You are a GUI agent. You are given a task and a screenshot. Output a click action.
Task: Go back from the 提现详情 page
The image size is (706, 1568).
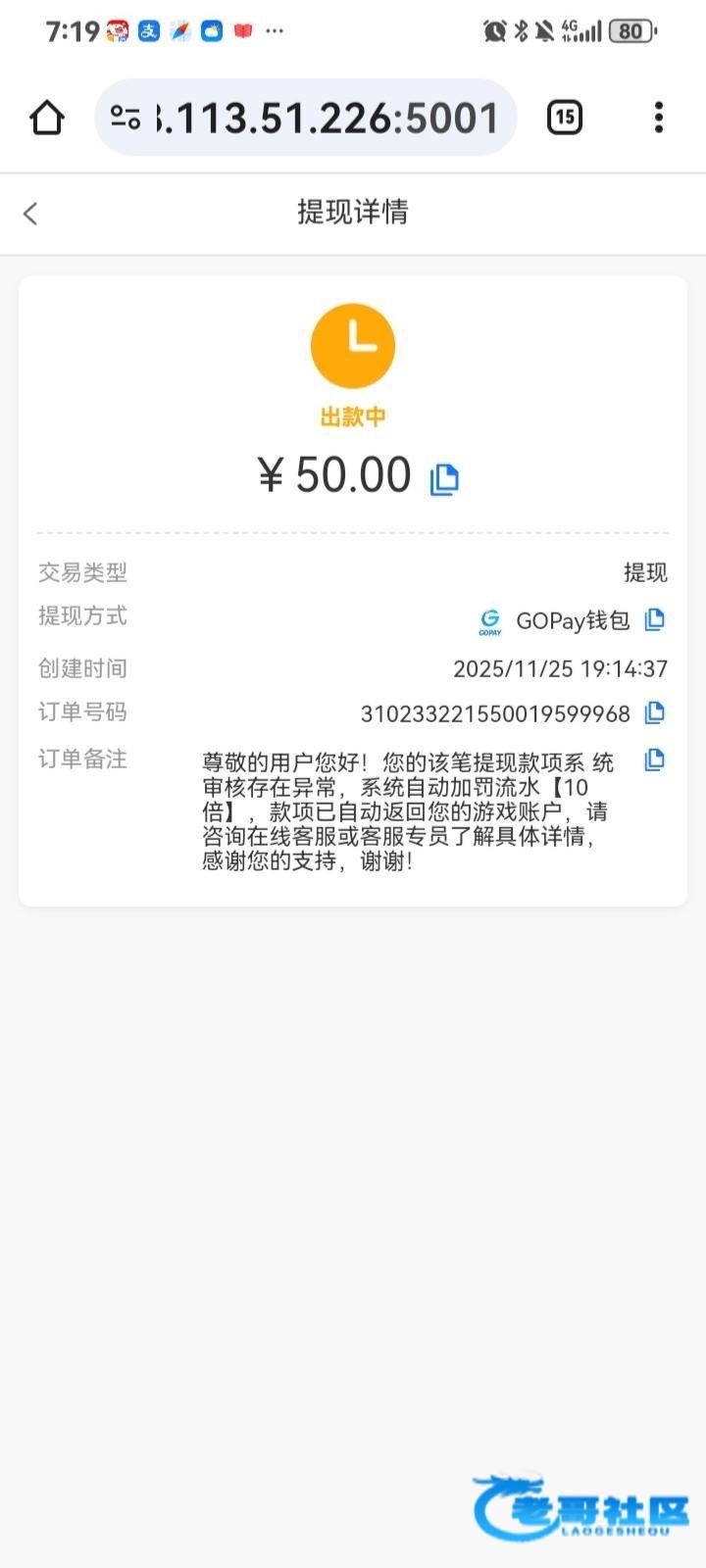click(31, 213)
